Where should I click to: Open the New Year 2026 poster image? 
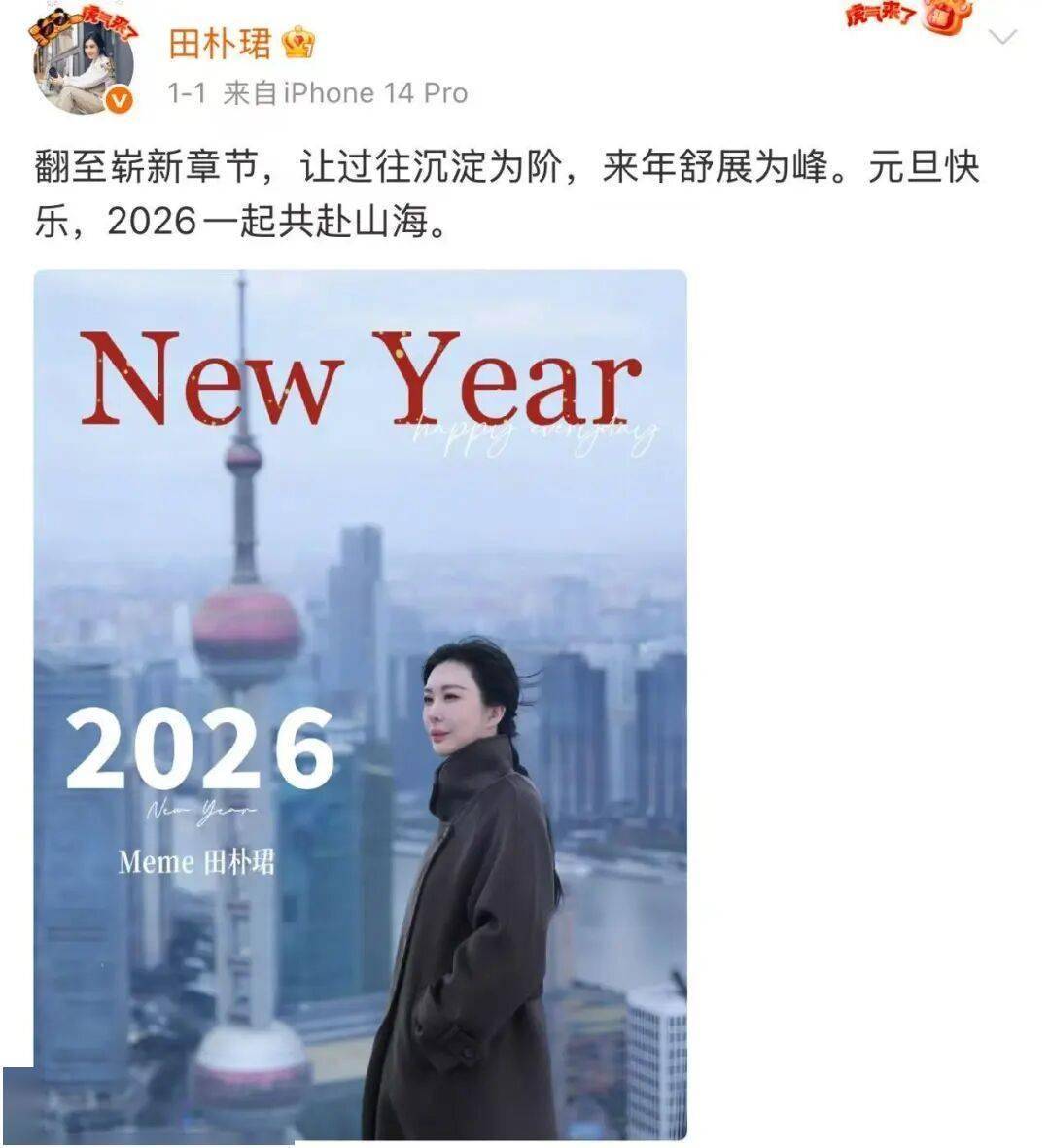pos(360,705)
